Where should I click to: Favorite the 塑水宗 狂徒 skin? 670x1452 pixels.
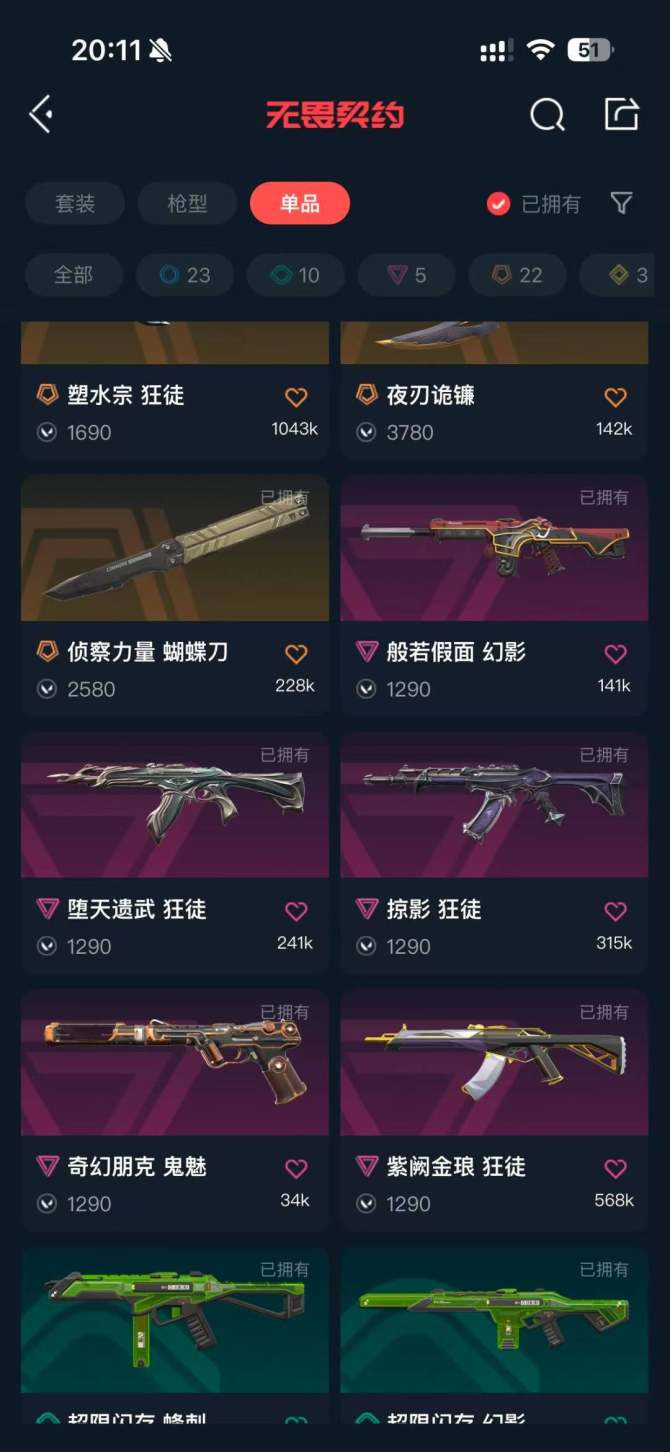click(296, 397)
